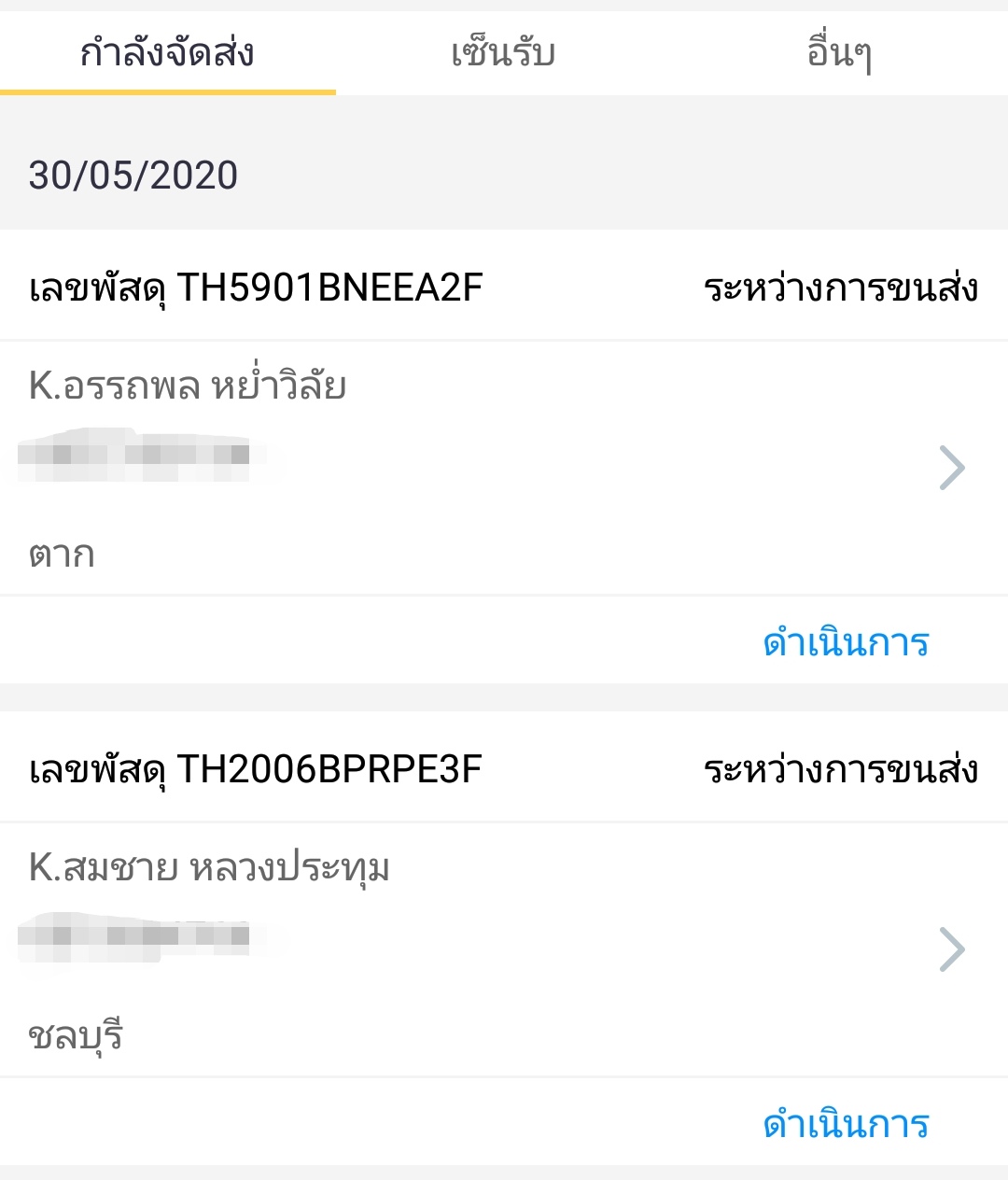Screen dimensions: 1008x1180
Task: Click the province ตาก on first card
Action: pos(60,554)
